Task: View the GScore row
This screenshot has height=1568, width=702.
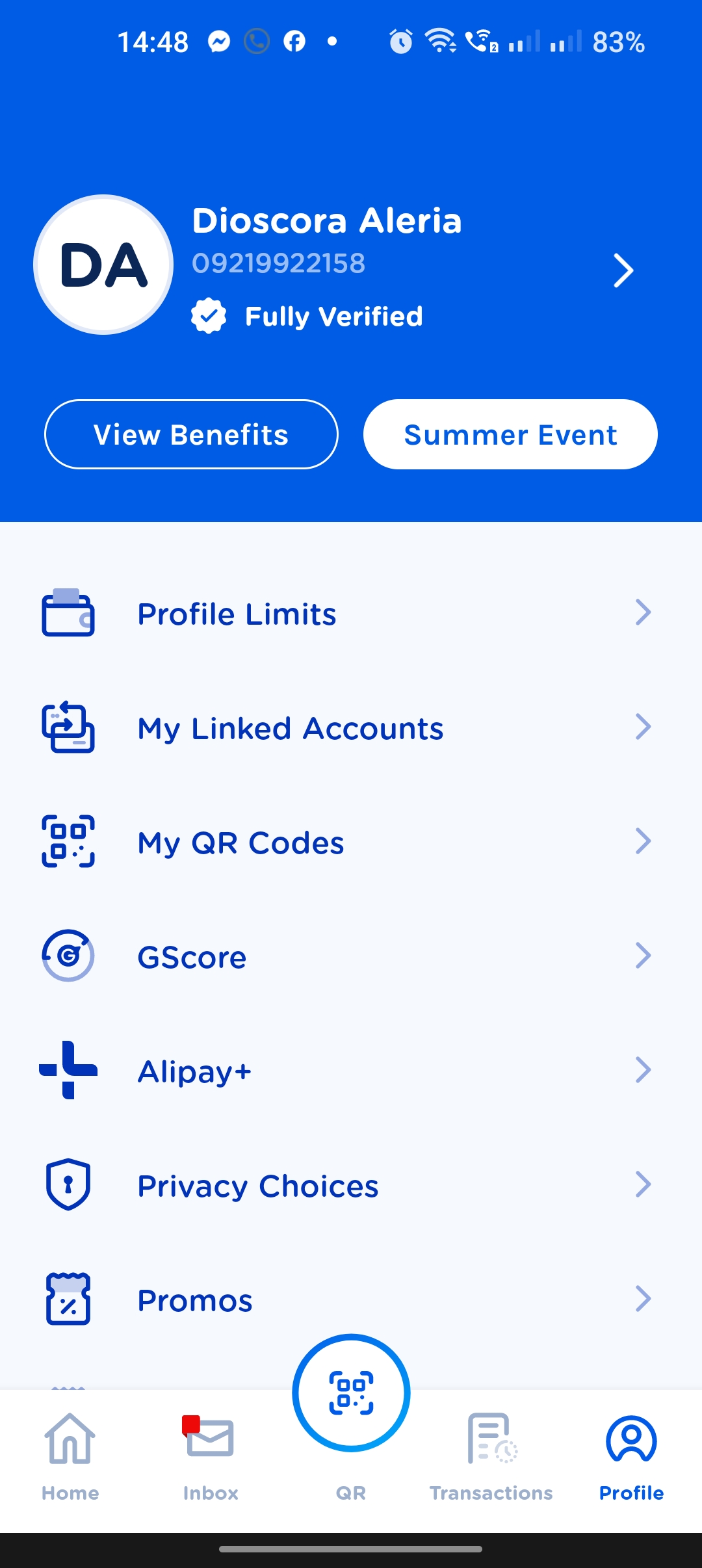Action: tap(351, 957)
